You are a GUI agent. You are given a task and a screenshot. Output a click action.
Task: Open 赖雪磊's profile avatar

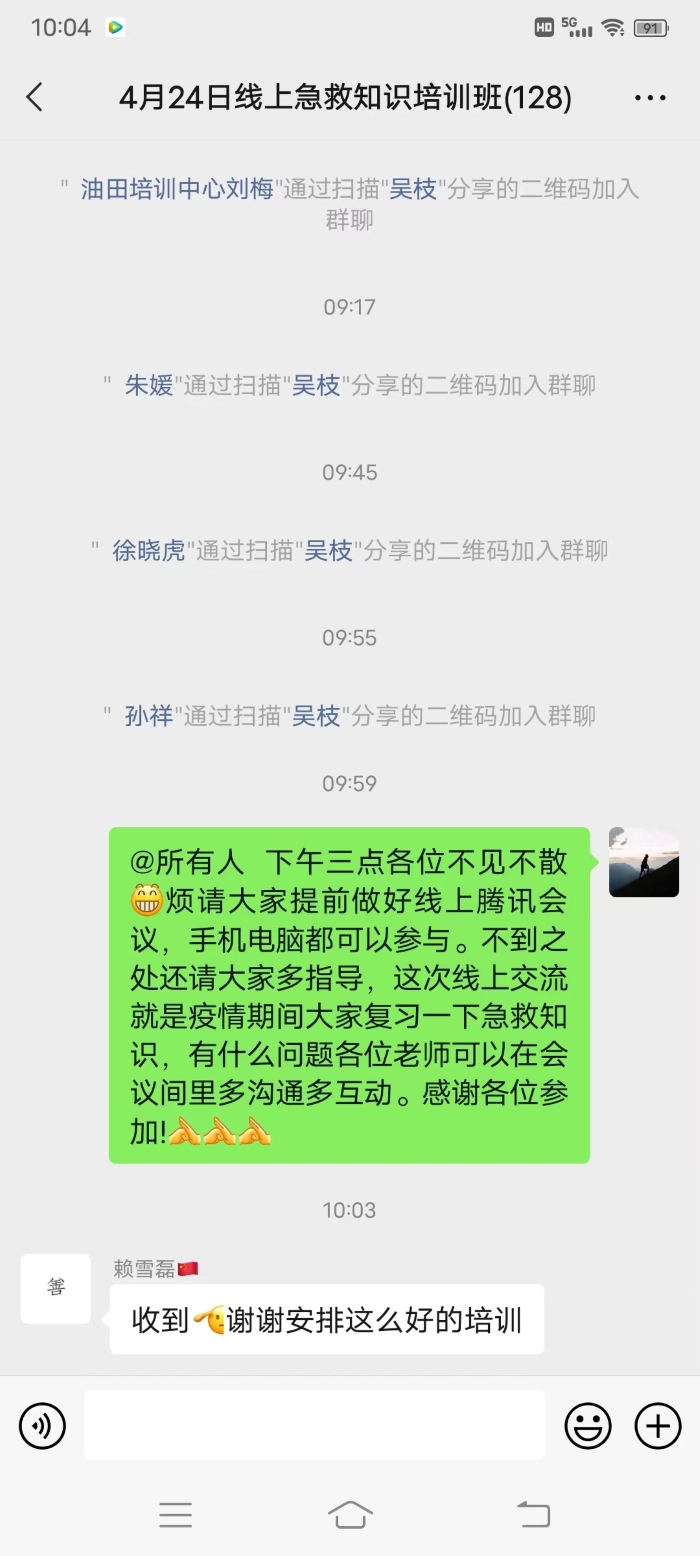[x=55, y=1289]
